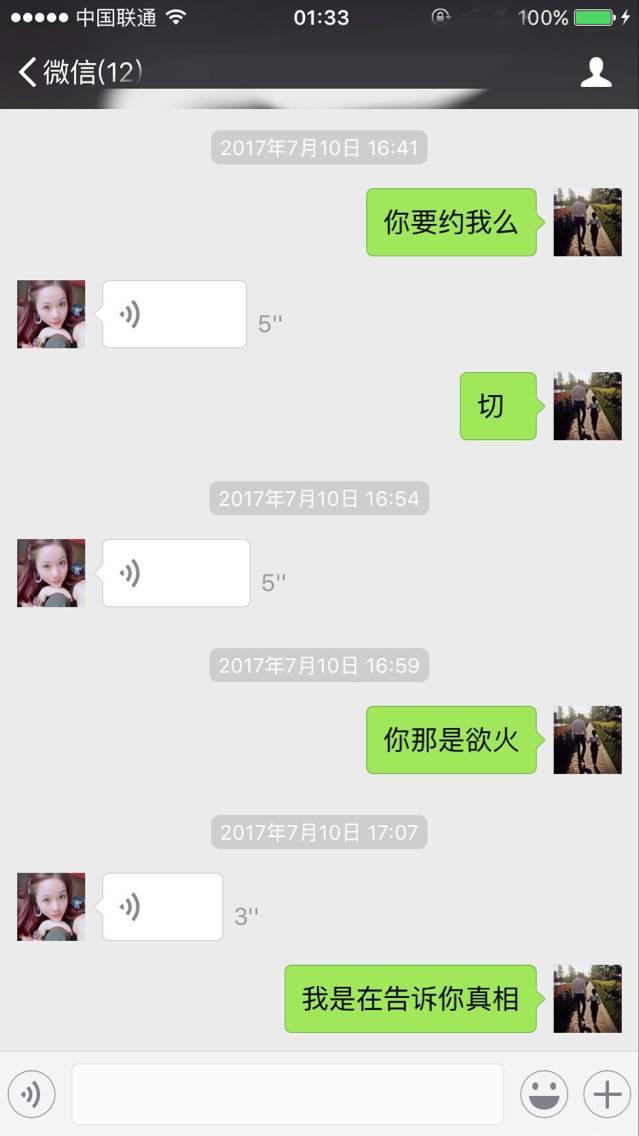Play the 3-second voice message
The width and height of the screenshot is (639, 1136).
[162, 907]
